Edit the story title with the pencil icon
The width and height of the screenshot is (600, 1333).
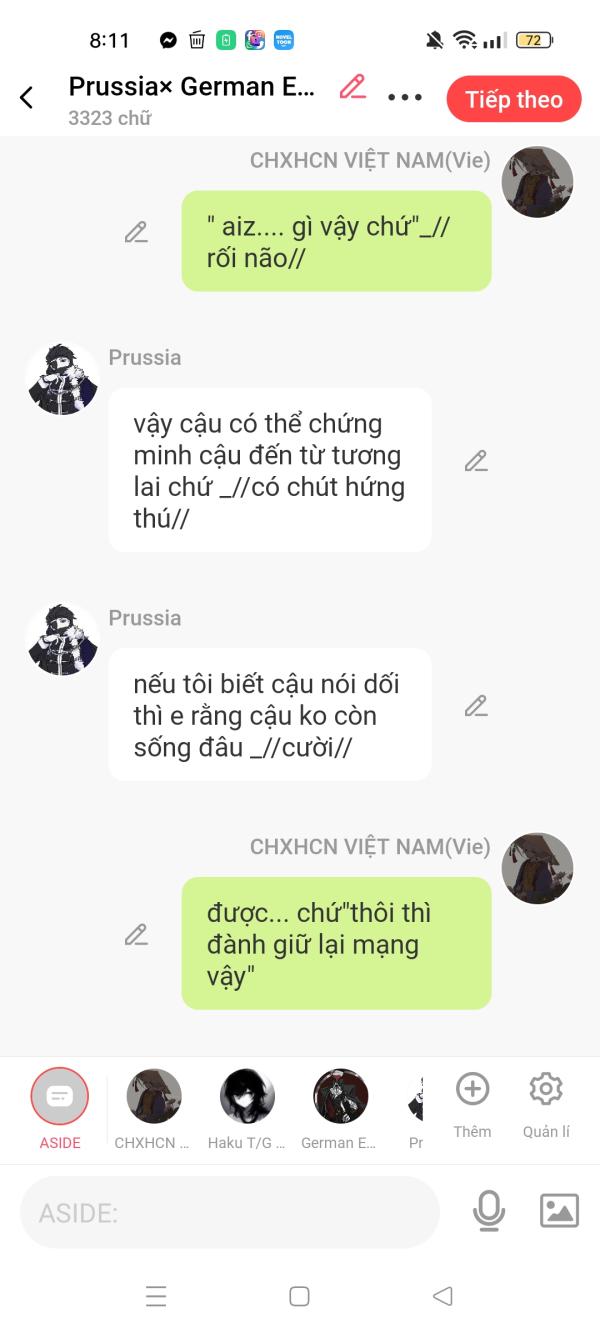[352, 88]
